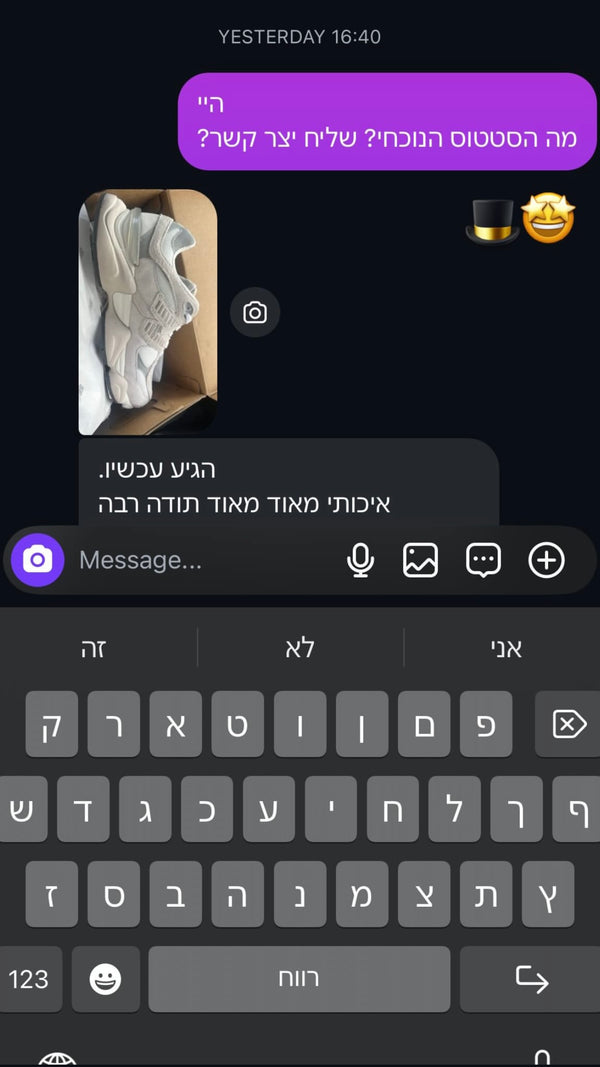Open the photo gallery picker
The height and width of the screenshot is (1067, 600).
click(421, 560)
